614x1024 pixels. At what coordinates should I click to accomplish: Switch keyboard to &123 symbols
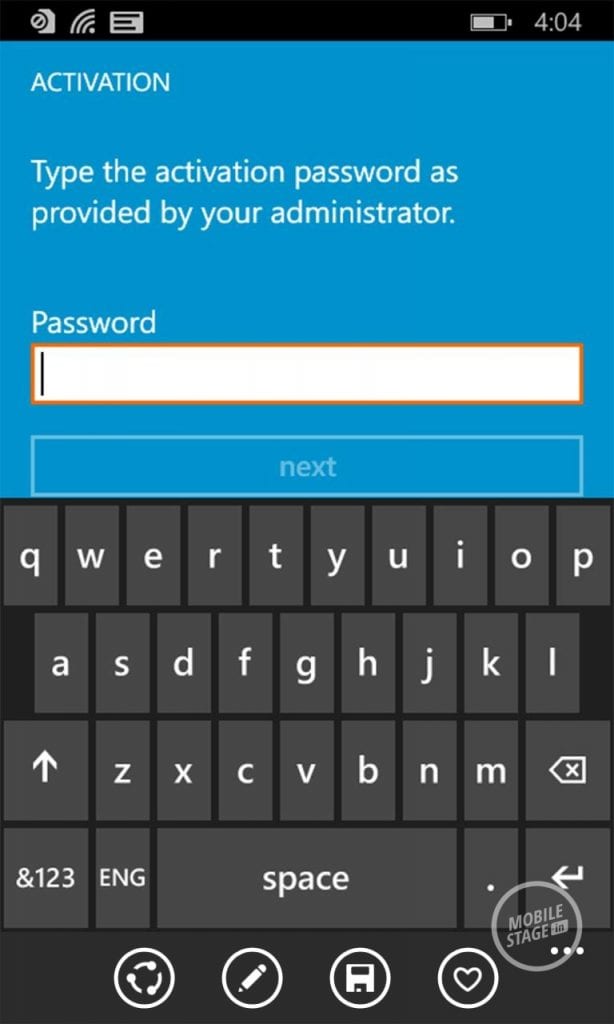click(x=46, y=877)
